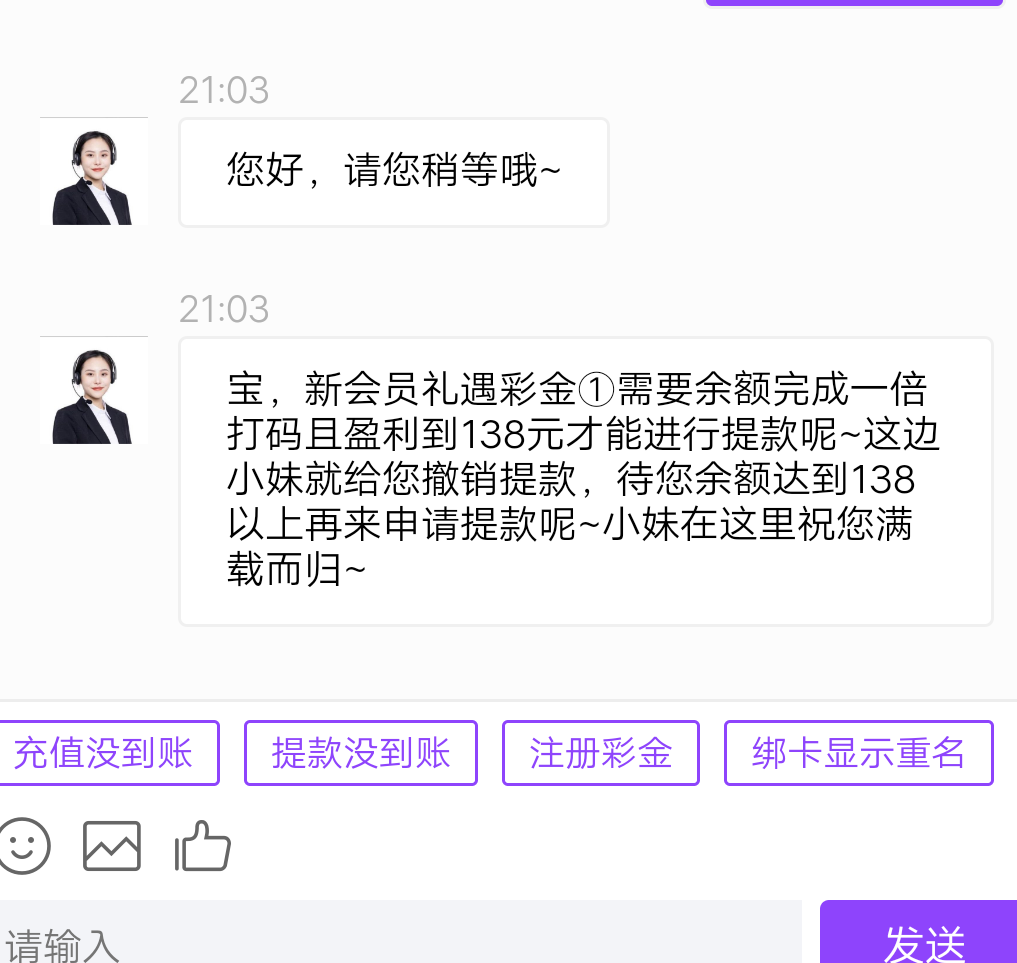Open the emoji picker

[23, 846]
